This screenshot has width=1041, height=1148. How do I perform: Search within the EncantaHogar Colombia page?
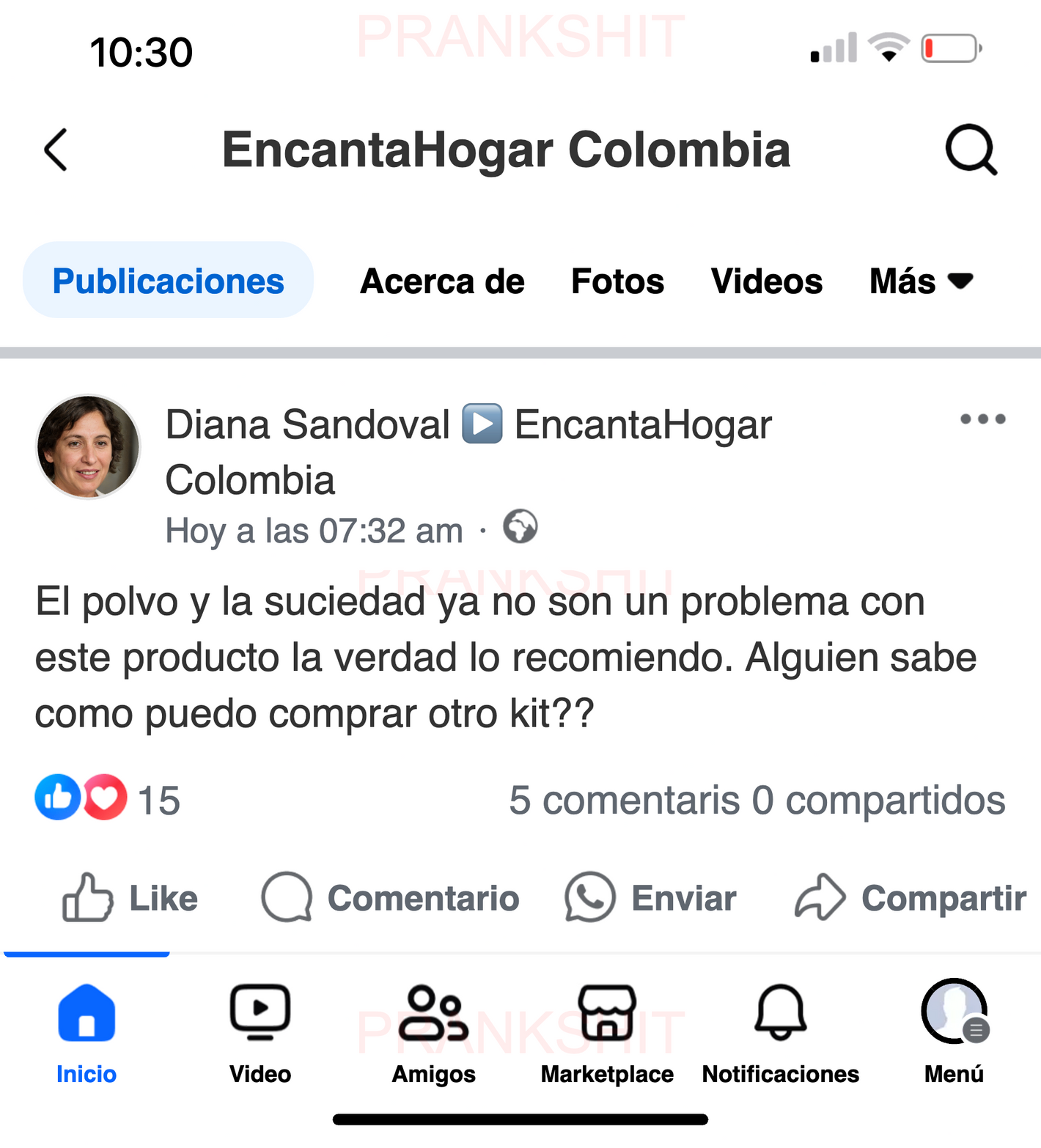click(x=971, y=150)
